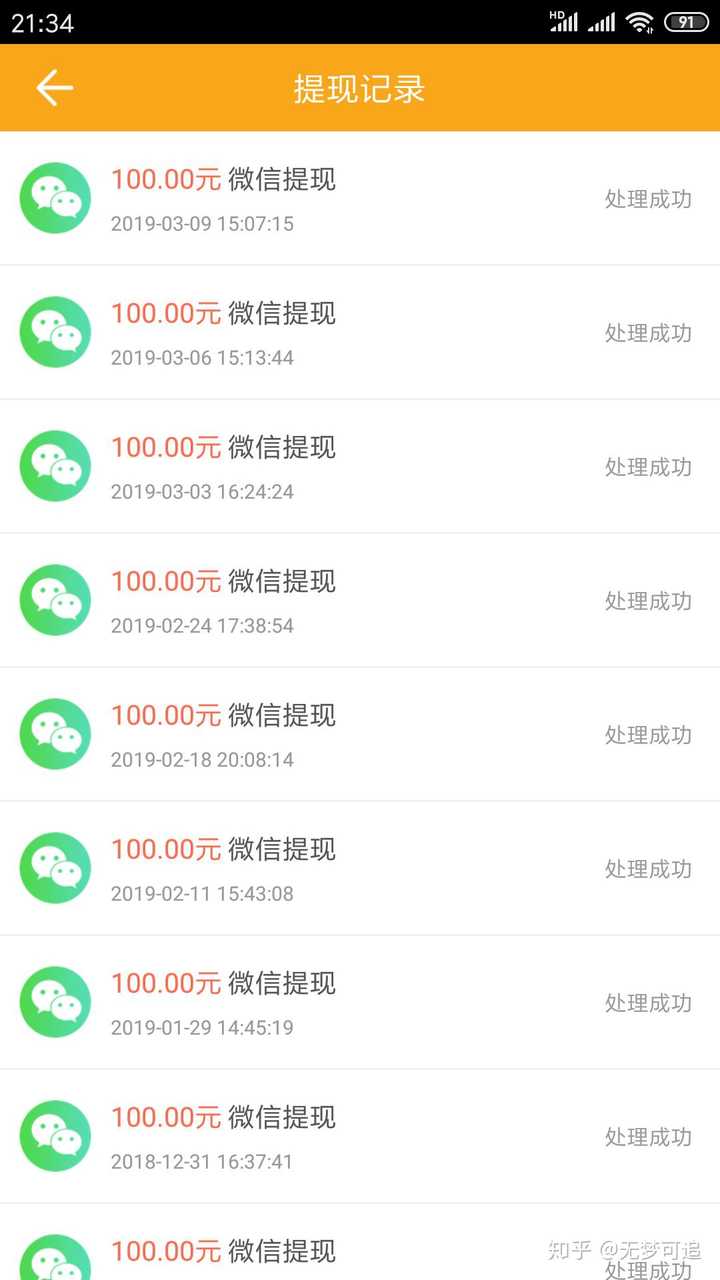720x1280 pixels.
Task: Click 处理成功 on the 2019-03-09 record
Action: pos(648,199)
